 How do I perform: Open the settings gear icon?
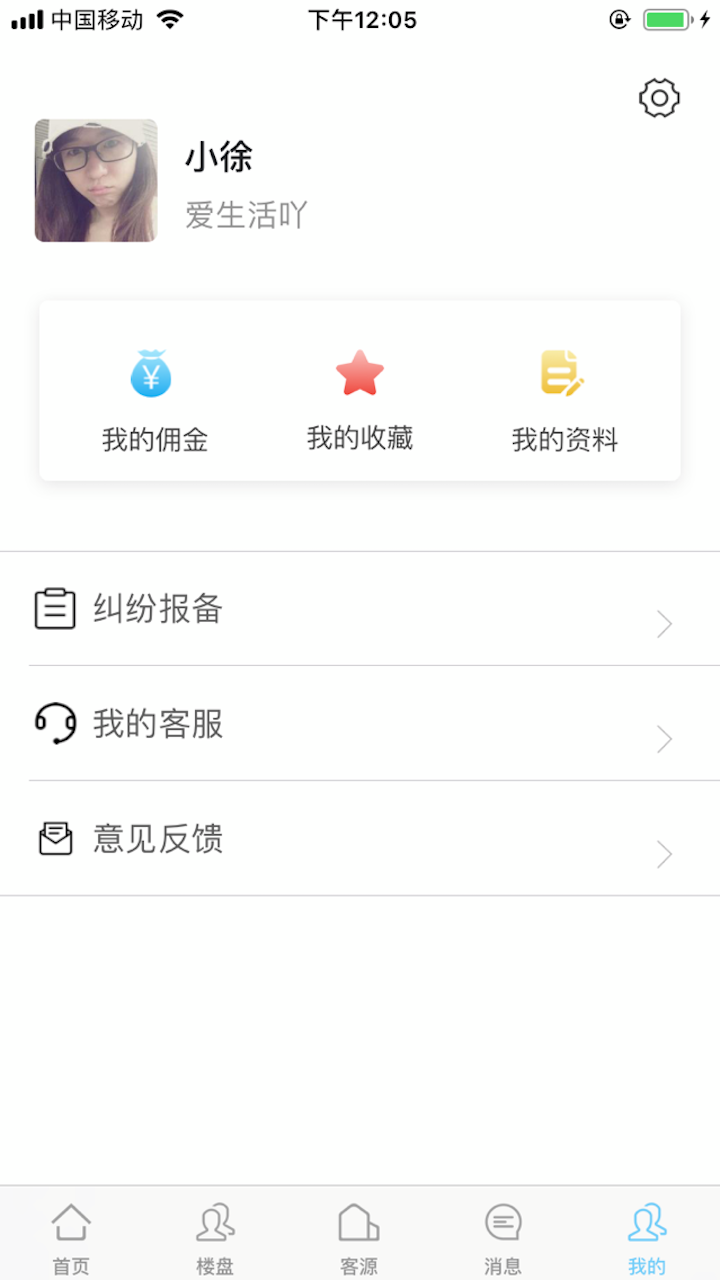coord(659,98)
